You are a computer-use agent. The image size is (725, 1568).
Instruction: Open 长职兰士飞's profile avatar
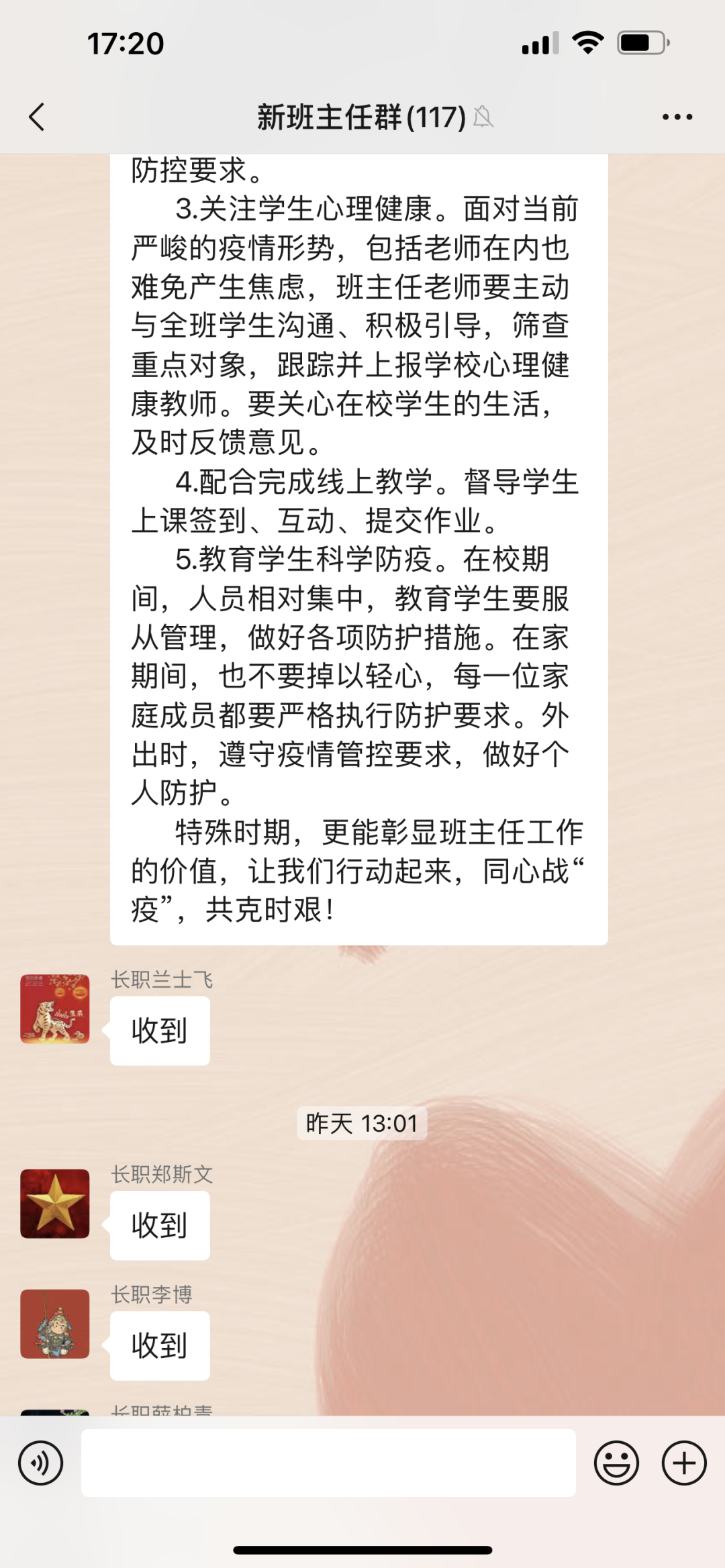tap(55, 1010)
